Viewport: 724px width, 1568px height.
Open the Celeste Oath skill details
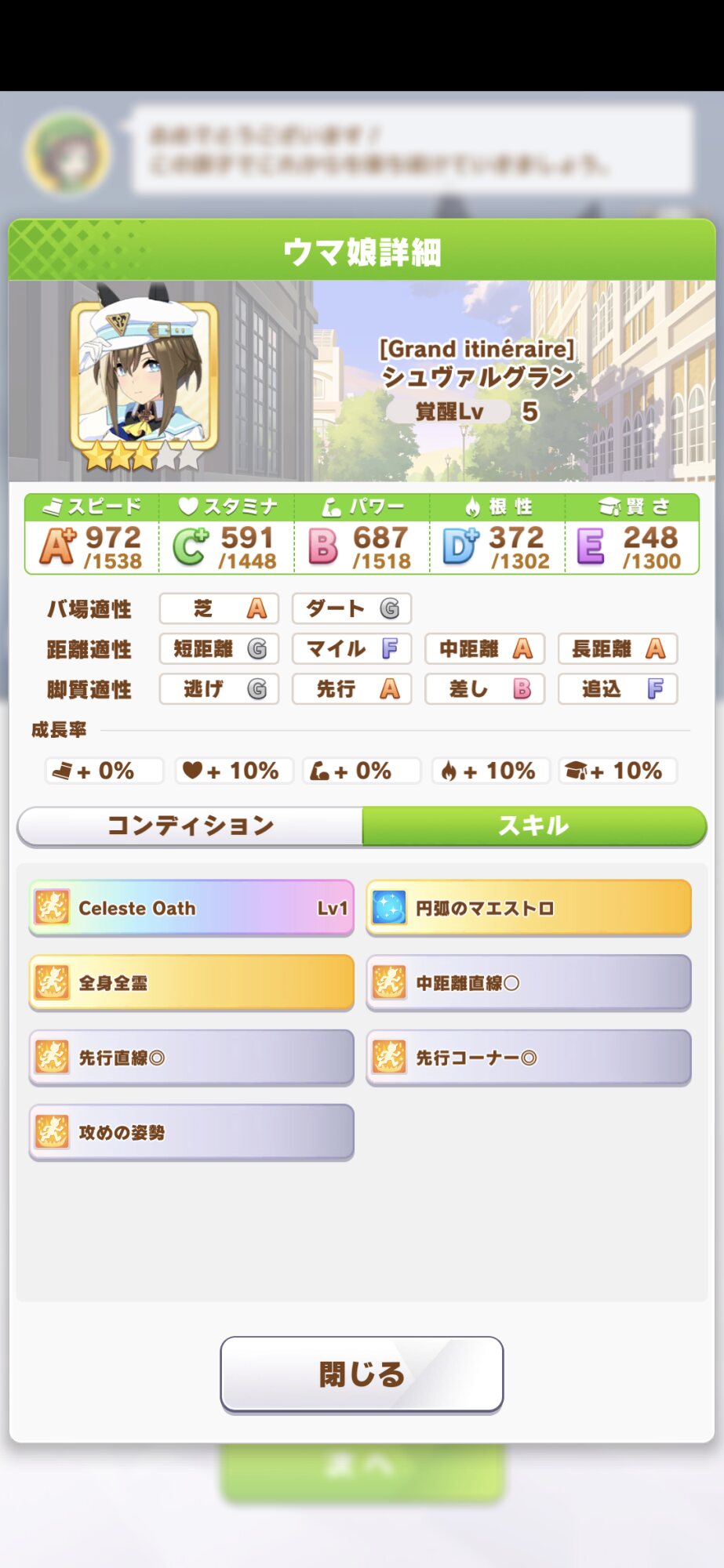point(191,908)
